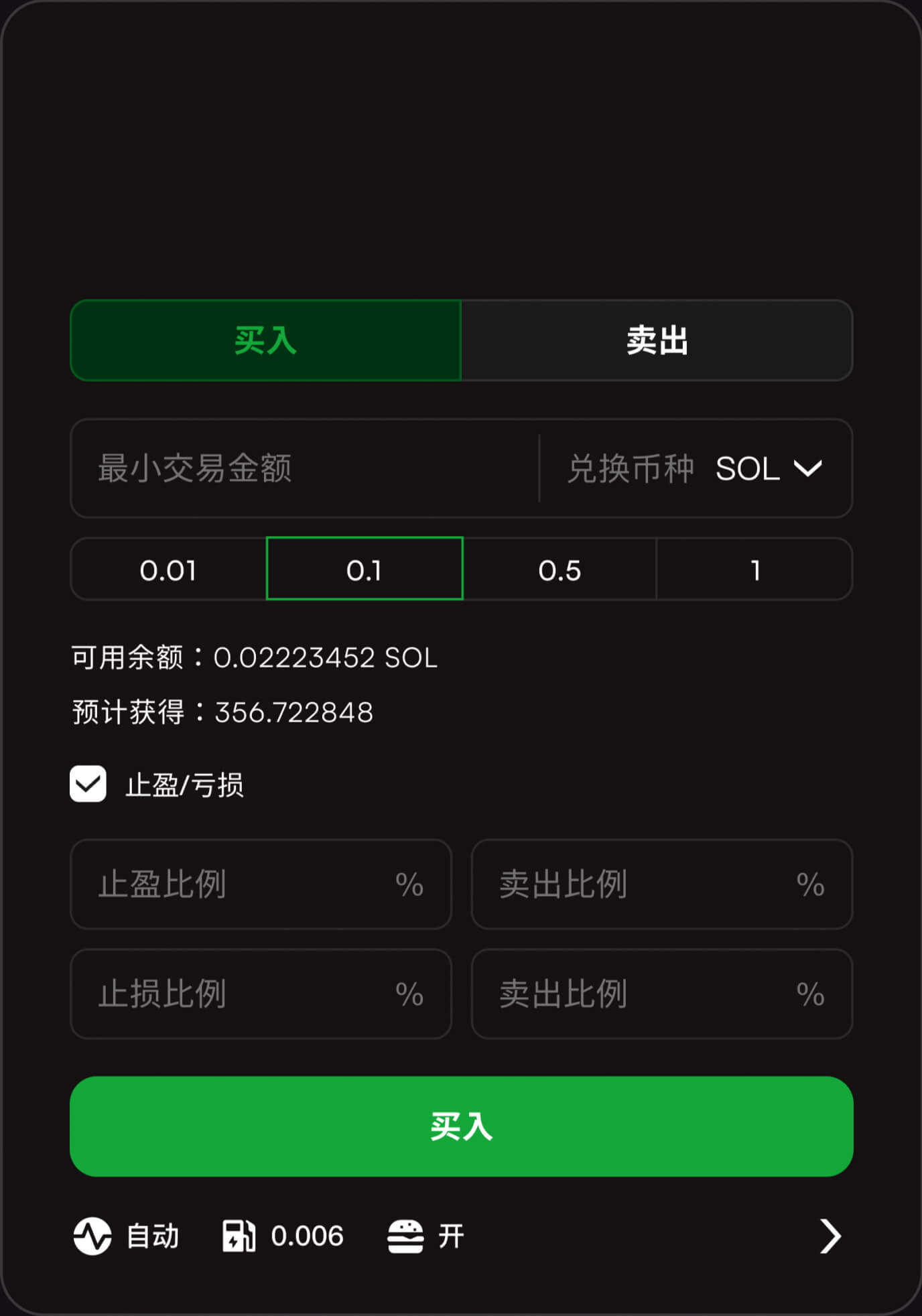
Task: Expand advanced settings via right chevron
Action: click(x=830, y=1236)
